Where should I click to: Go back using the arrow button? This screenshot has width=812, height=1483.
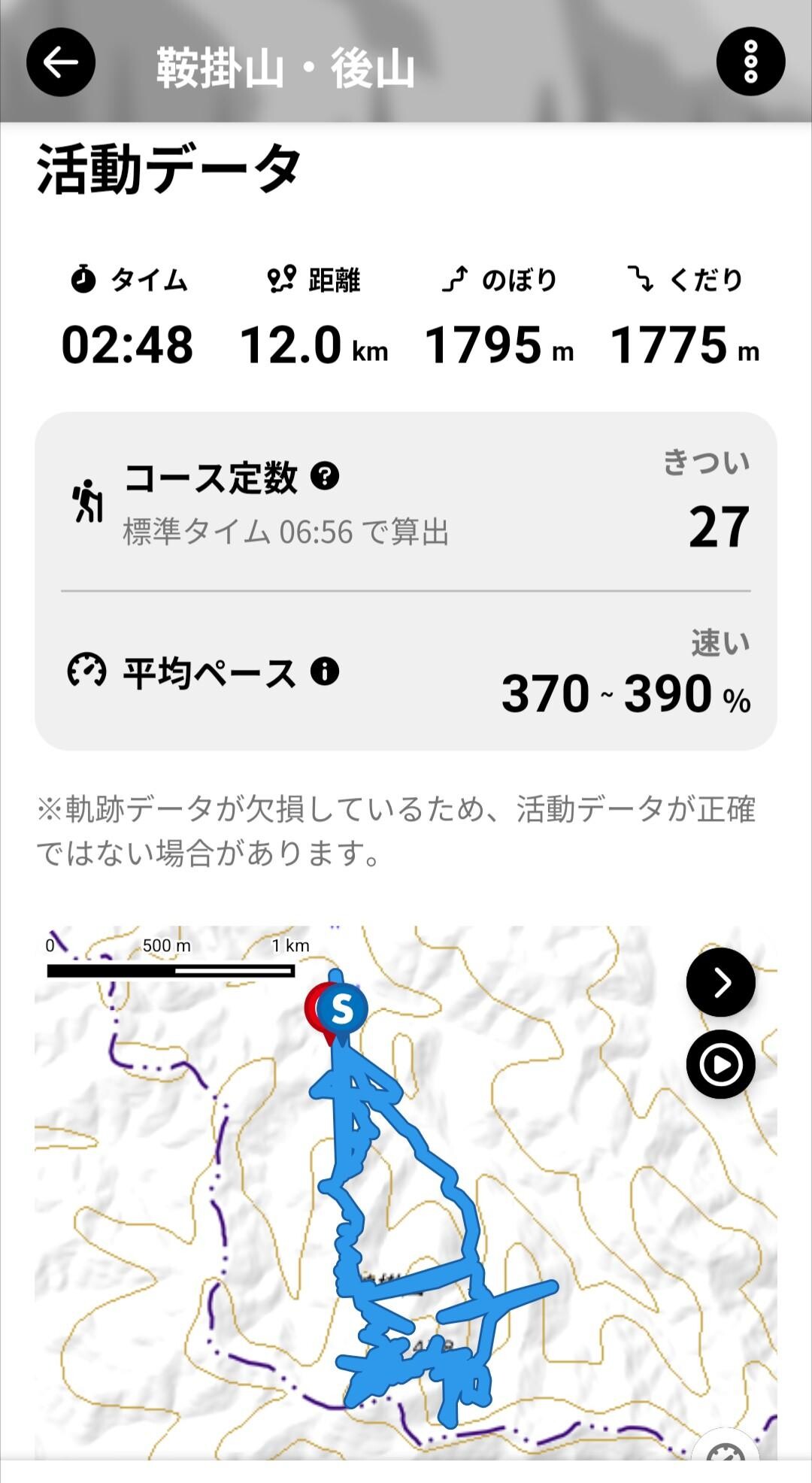(x=61, y=62)
